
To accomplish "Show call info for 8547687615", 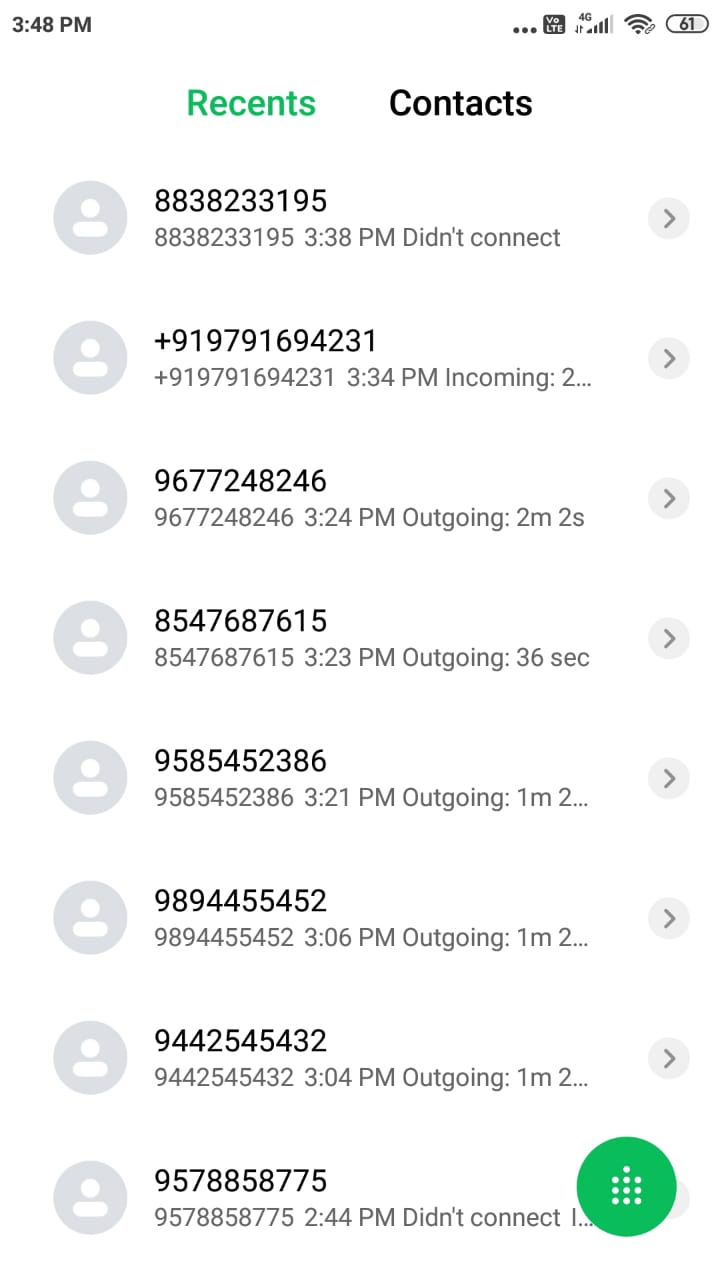I will [669, 638].
